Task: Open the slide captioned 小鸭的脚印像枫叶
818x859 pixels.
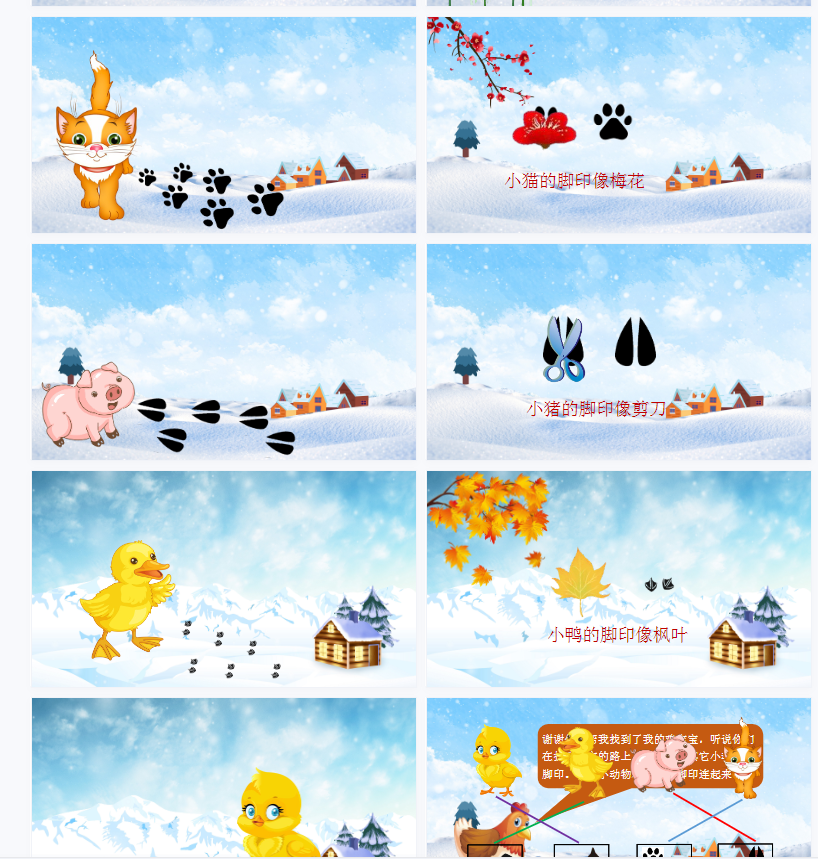Action: pos(618,579)
